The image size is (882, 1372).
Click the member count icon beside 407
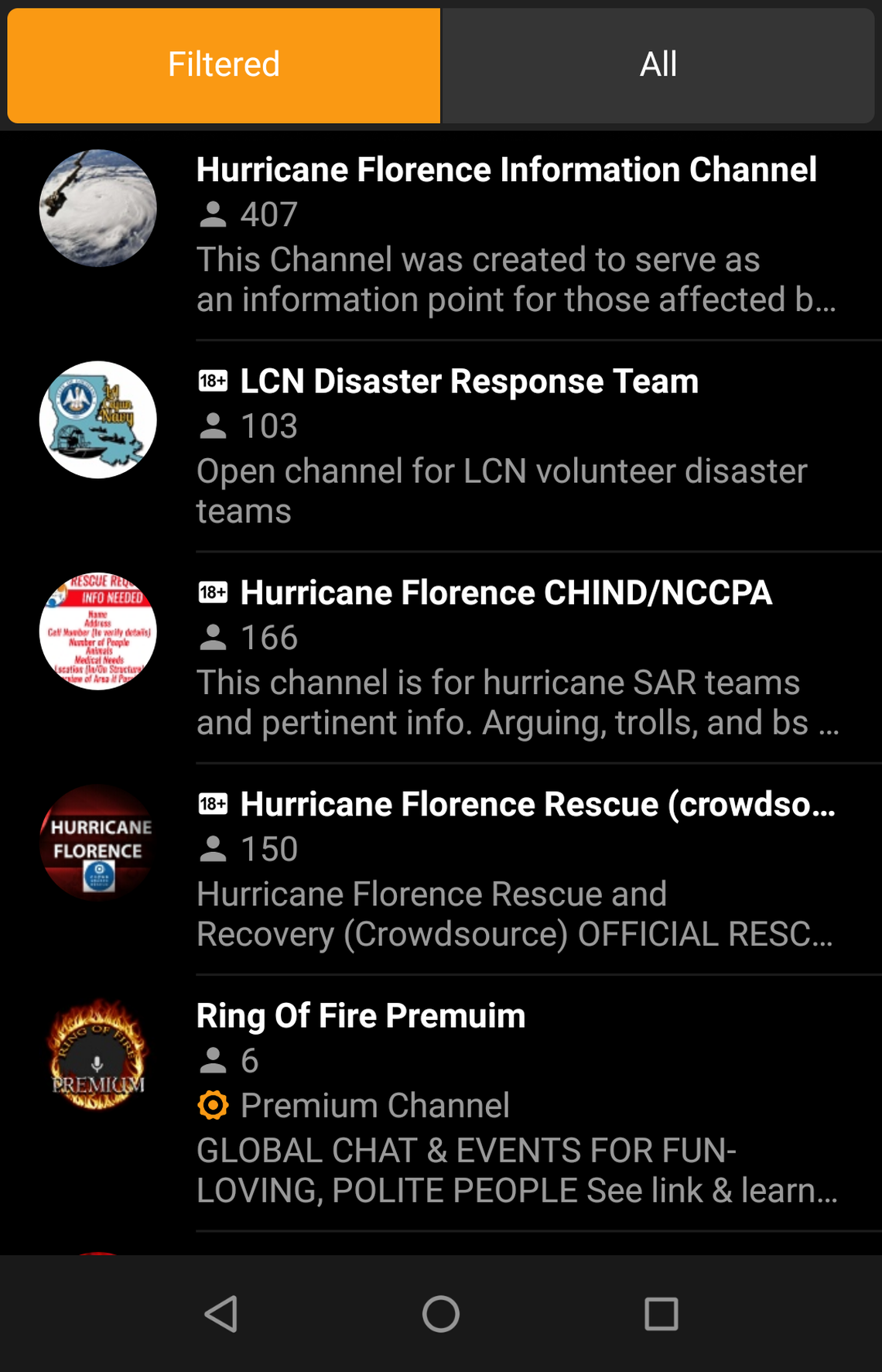212,215
